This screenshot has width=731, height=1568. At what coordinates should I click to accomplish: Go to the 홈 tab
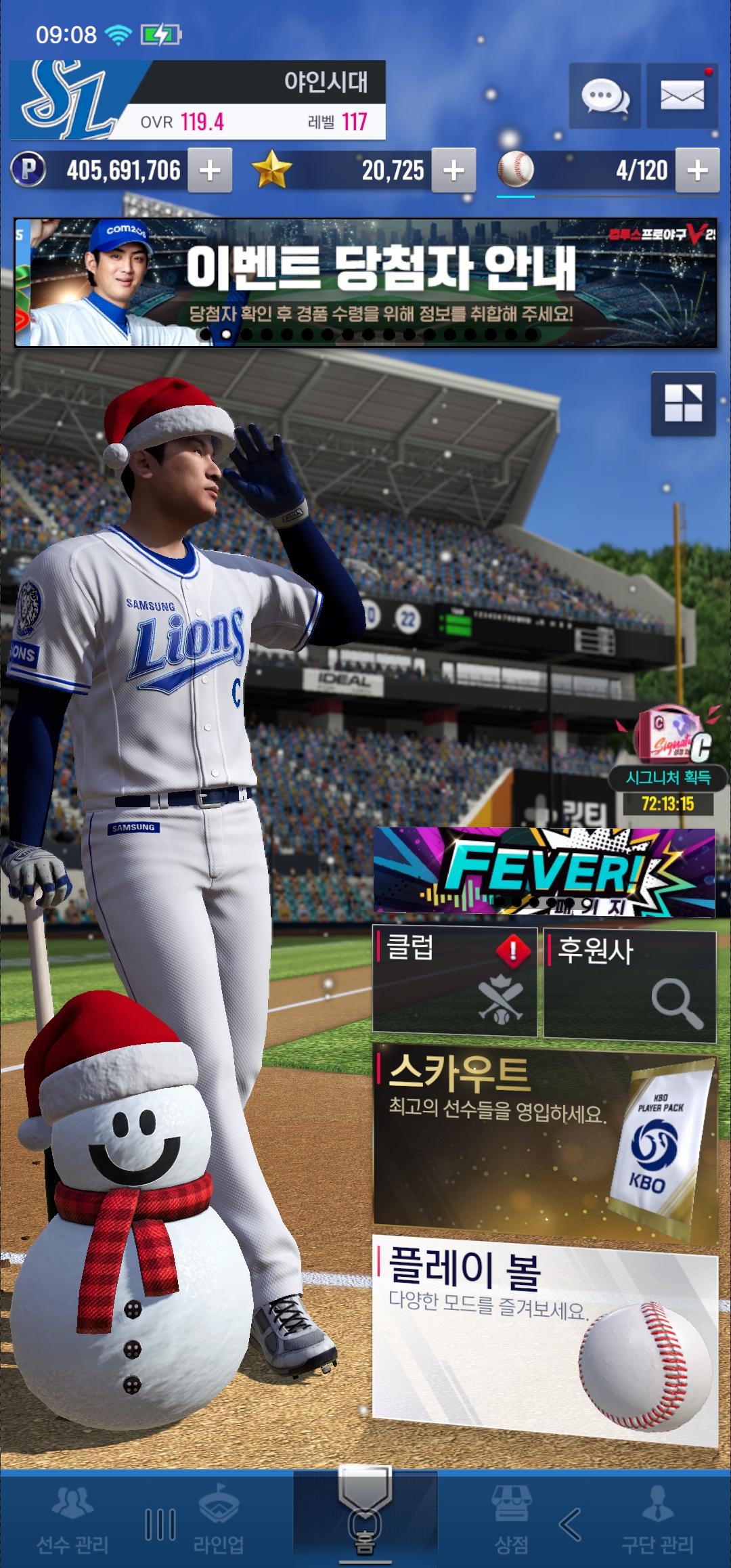pos(365,1518)
